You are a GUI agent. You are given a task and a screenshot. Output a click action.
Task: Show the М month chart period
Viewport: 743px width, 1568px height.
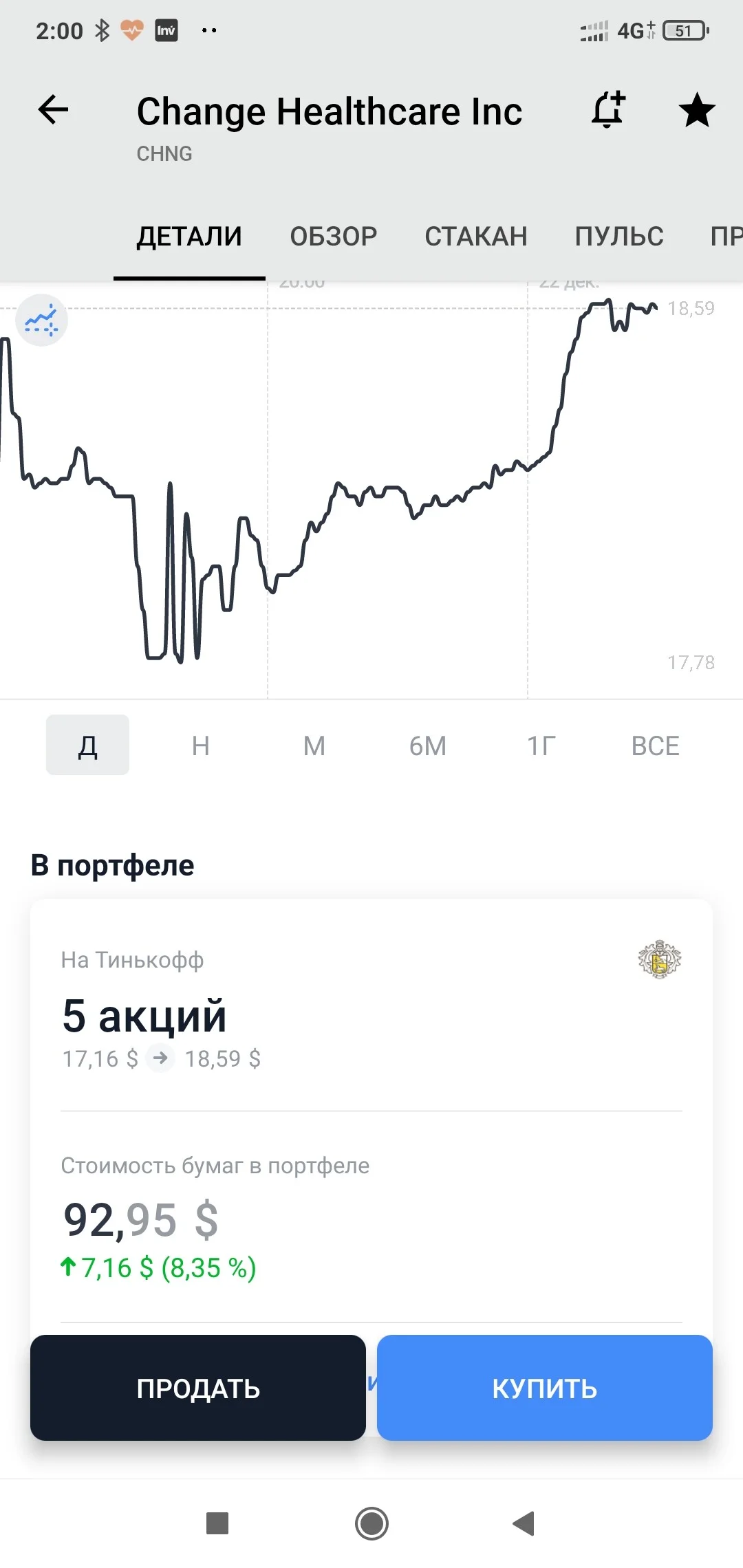point(314,745)
